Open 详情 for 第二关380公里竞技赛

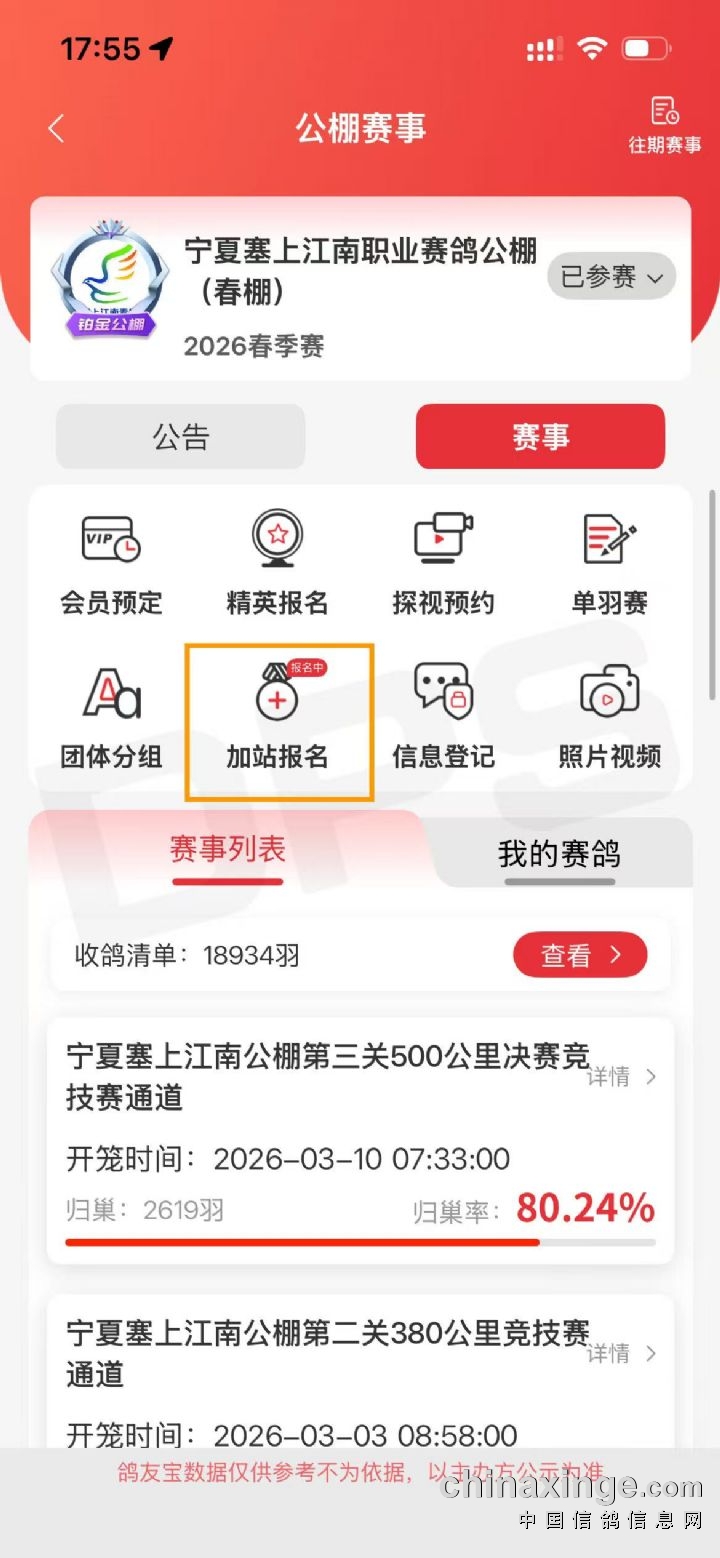point(621,1354)
